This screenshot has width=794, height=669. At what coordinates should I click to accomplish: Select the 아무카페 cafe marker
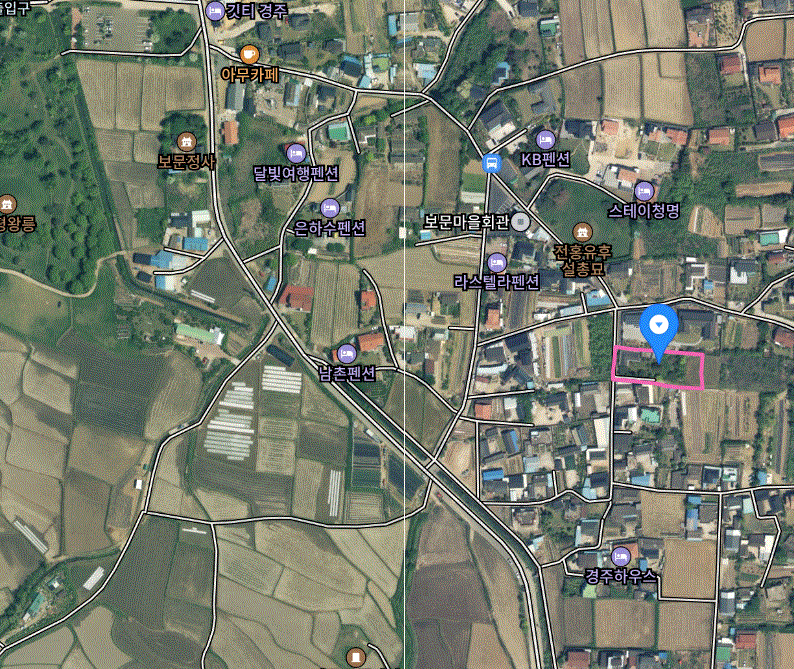click(249, 54)
